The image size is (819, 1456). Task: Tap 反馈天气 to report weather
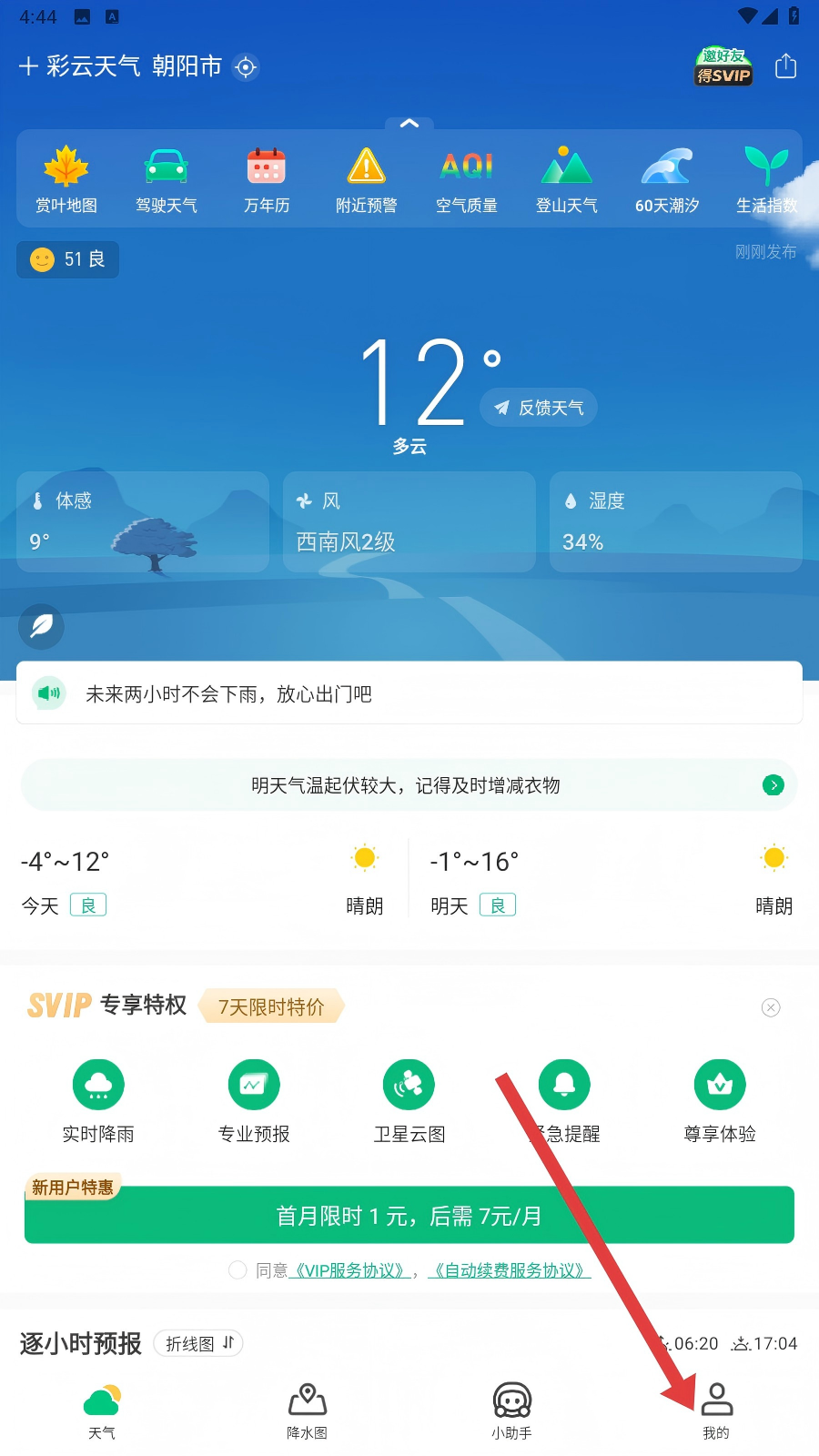coord(539,408)
